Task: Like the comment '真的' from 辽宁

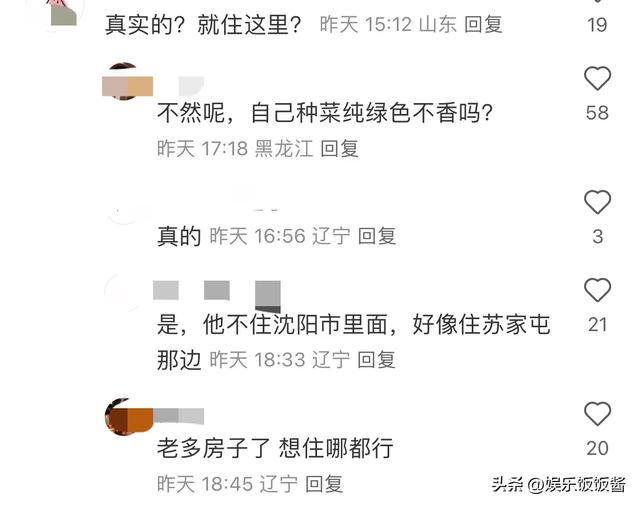Action: click(x=597, y=203)
